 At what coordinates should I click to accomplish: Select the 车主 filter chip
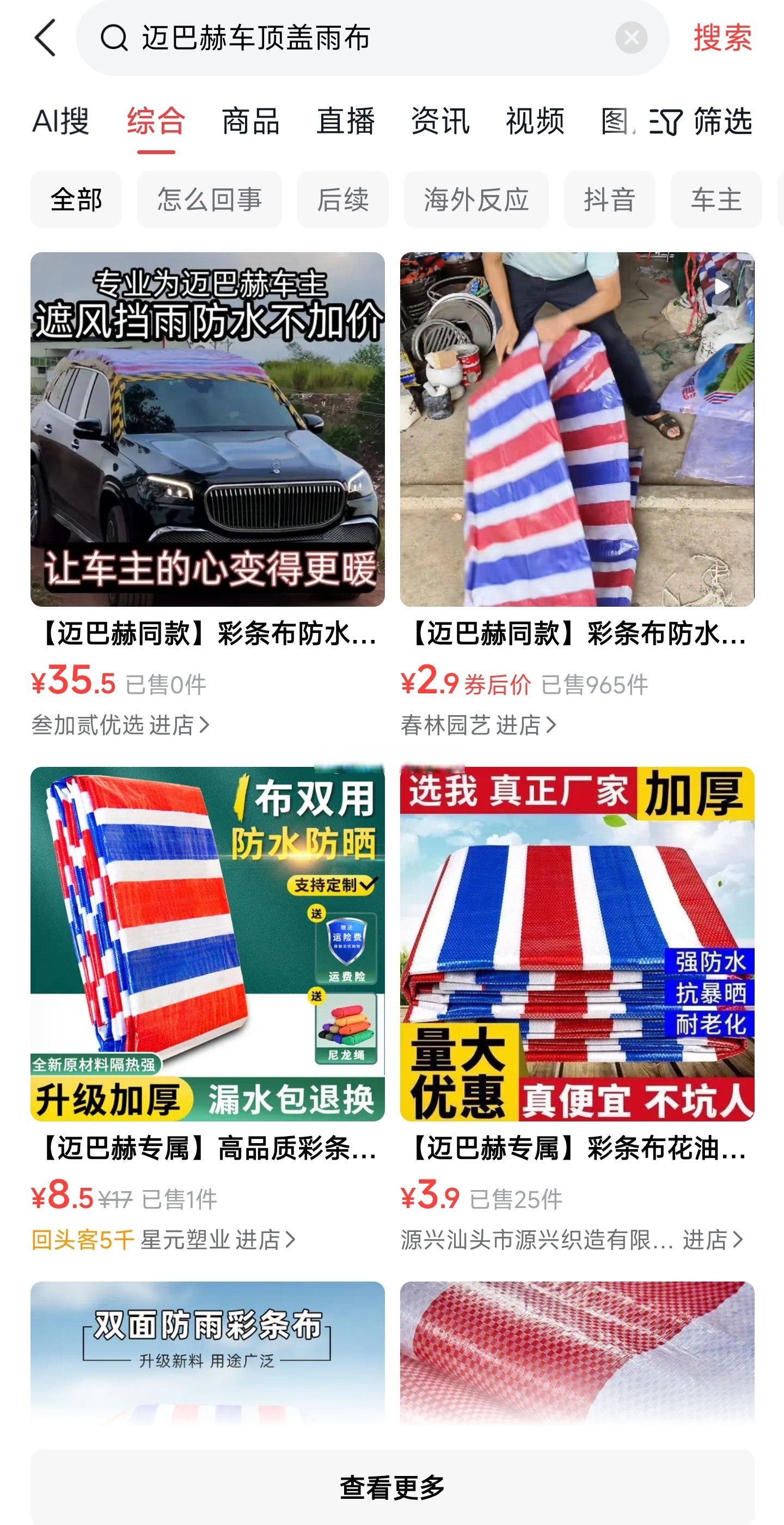pos(716,199)
